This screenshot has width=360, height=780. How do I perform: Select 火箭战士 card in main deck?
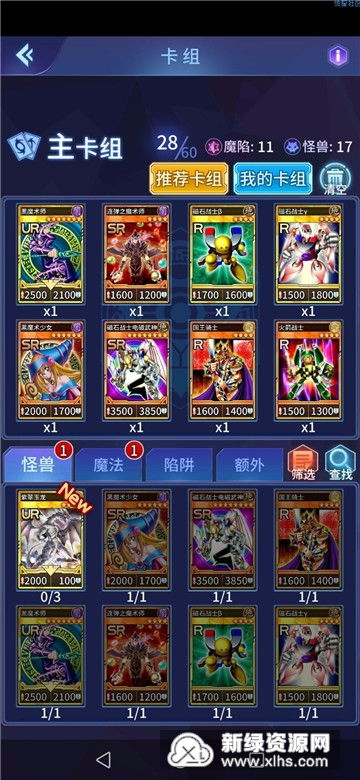[308, 370]
